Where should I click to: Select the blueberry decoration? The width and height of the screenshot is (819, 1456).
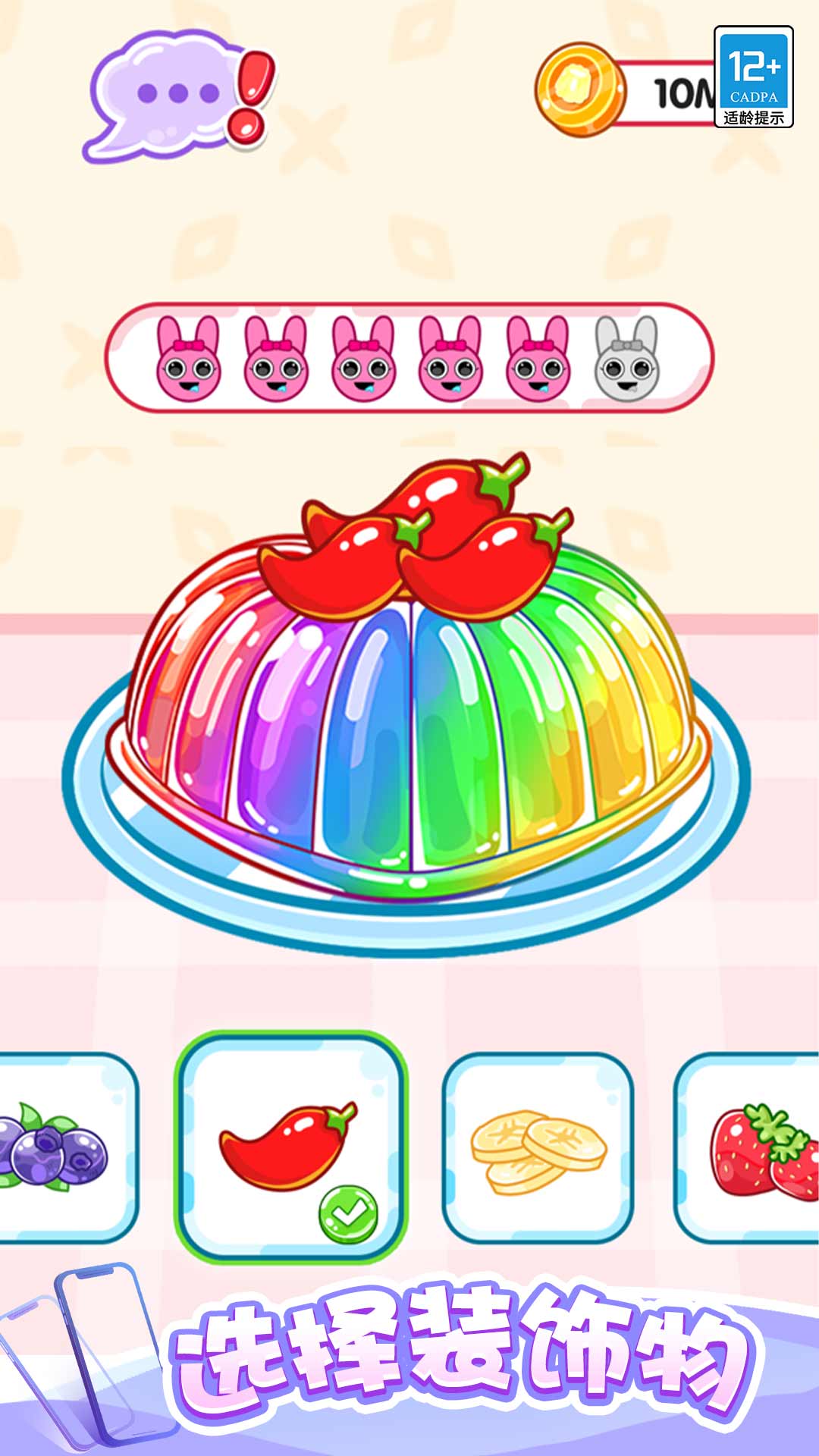[x=61, y=1147]
